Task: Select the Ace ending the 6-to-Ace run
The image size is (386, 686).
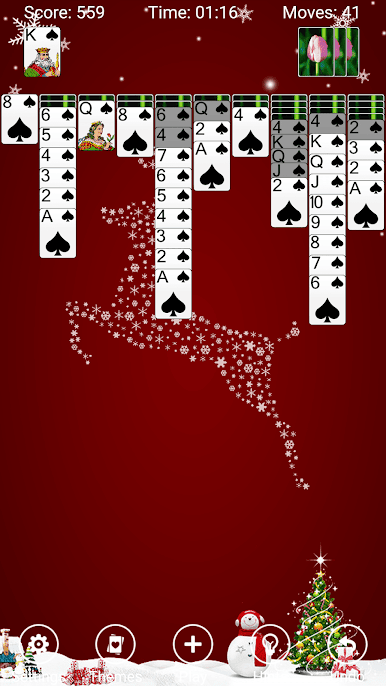Action: point(58,233)
